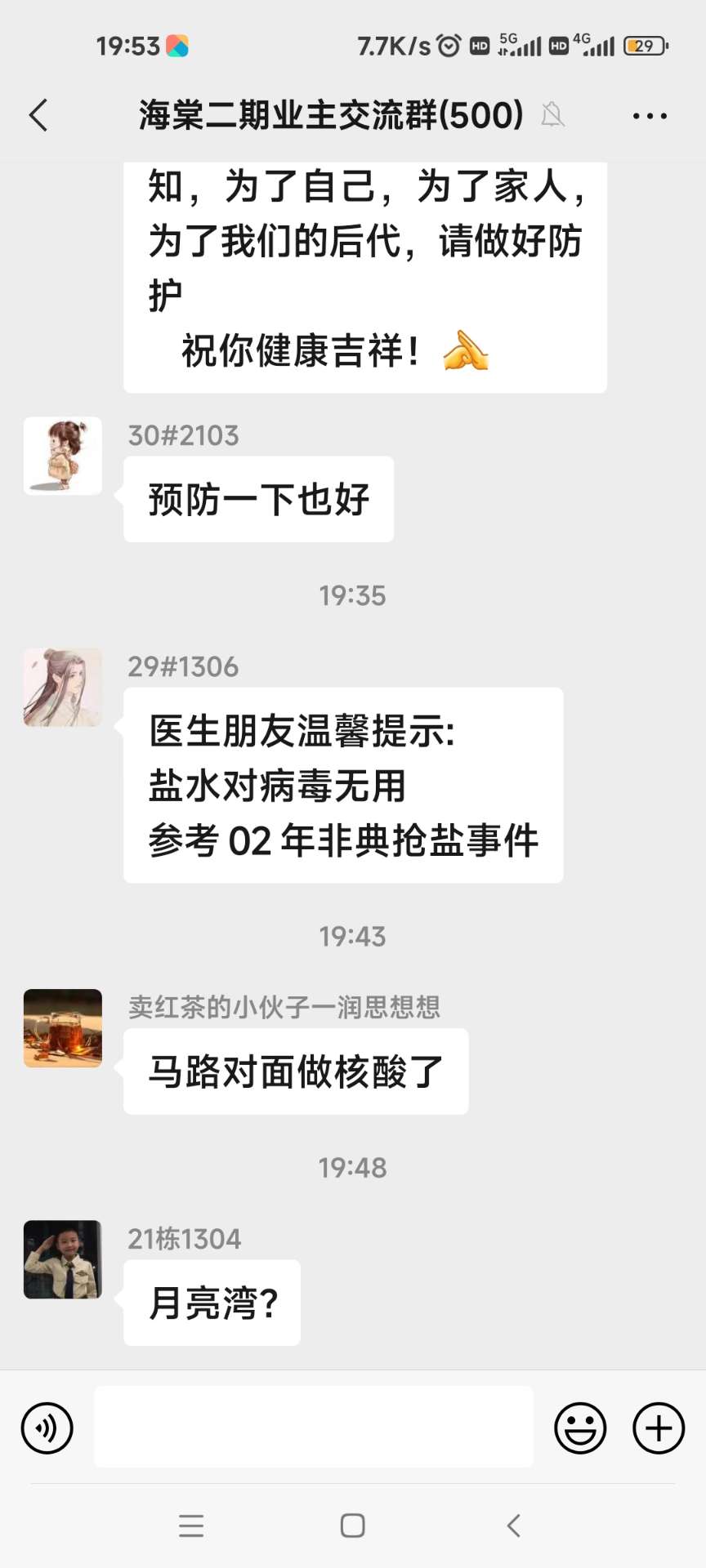Open the system recent apps button
706x1568 pixels.
pos(191,1526)
